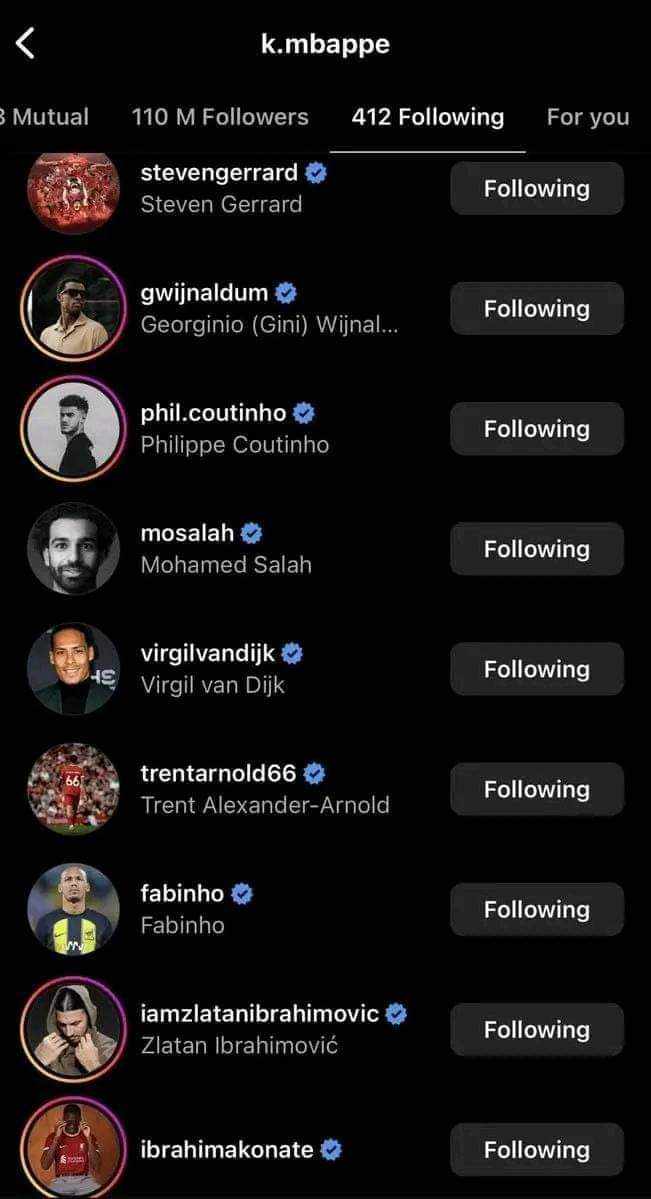This screenshot has width=651, height=1199.
Task: Select the 412 Following tab
Action: click(x=427, y=117)
